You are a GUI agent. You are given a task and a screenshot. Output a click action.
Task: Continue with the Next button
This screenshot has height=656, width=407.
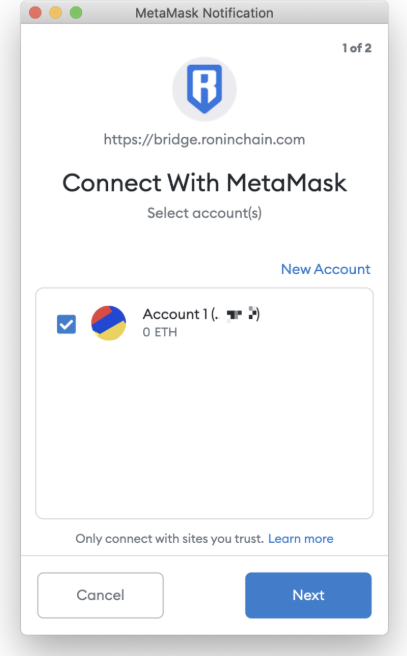tap(308, 595)
